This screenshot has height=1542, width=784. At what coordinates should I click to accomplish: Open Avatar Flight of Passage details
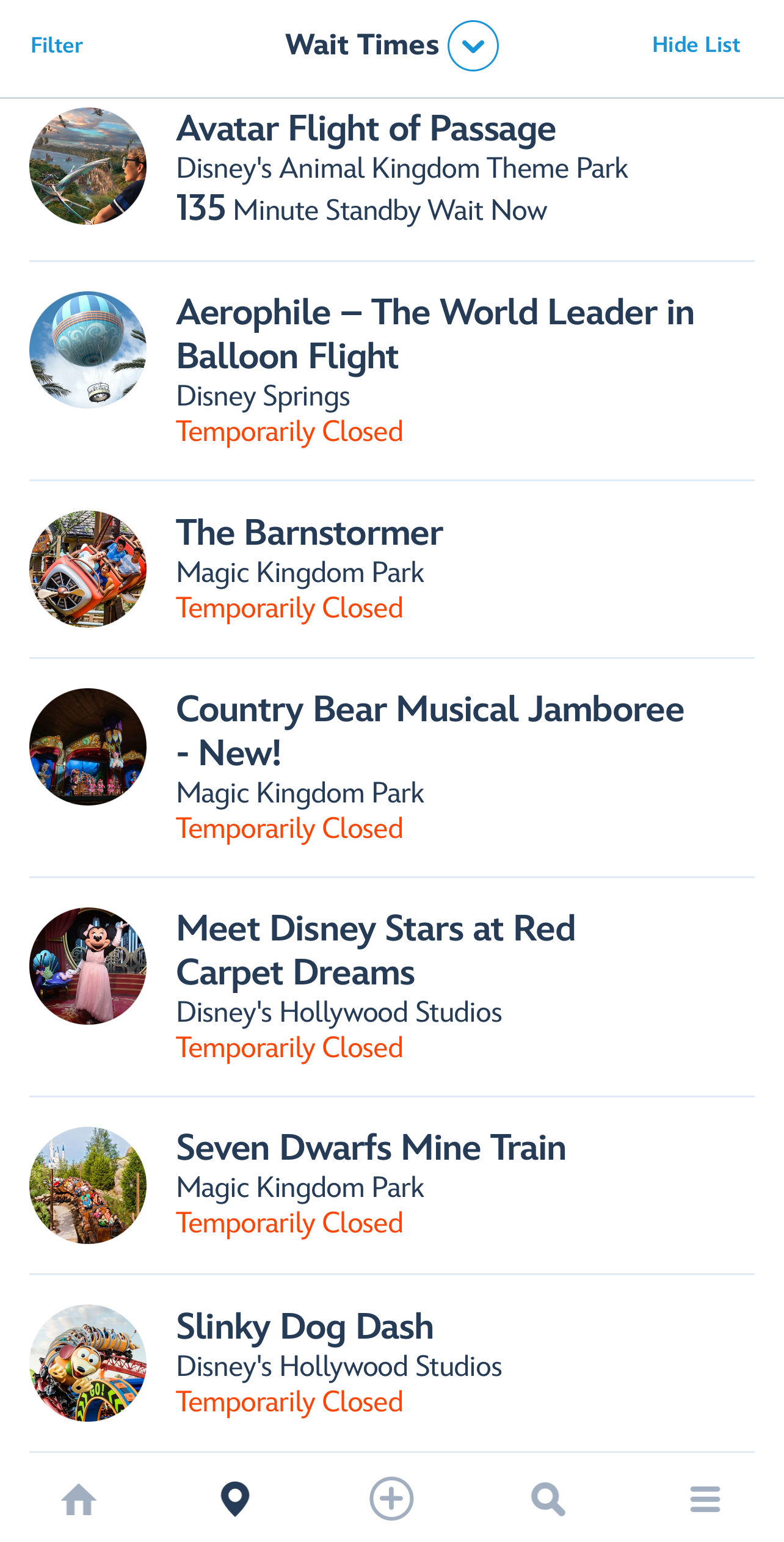(x=366, y=129)
